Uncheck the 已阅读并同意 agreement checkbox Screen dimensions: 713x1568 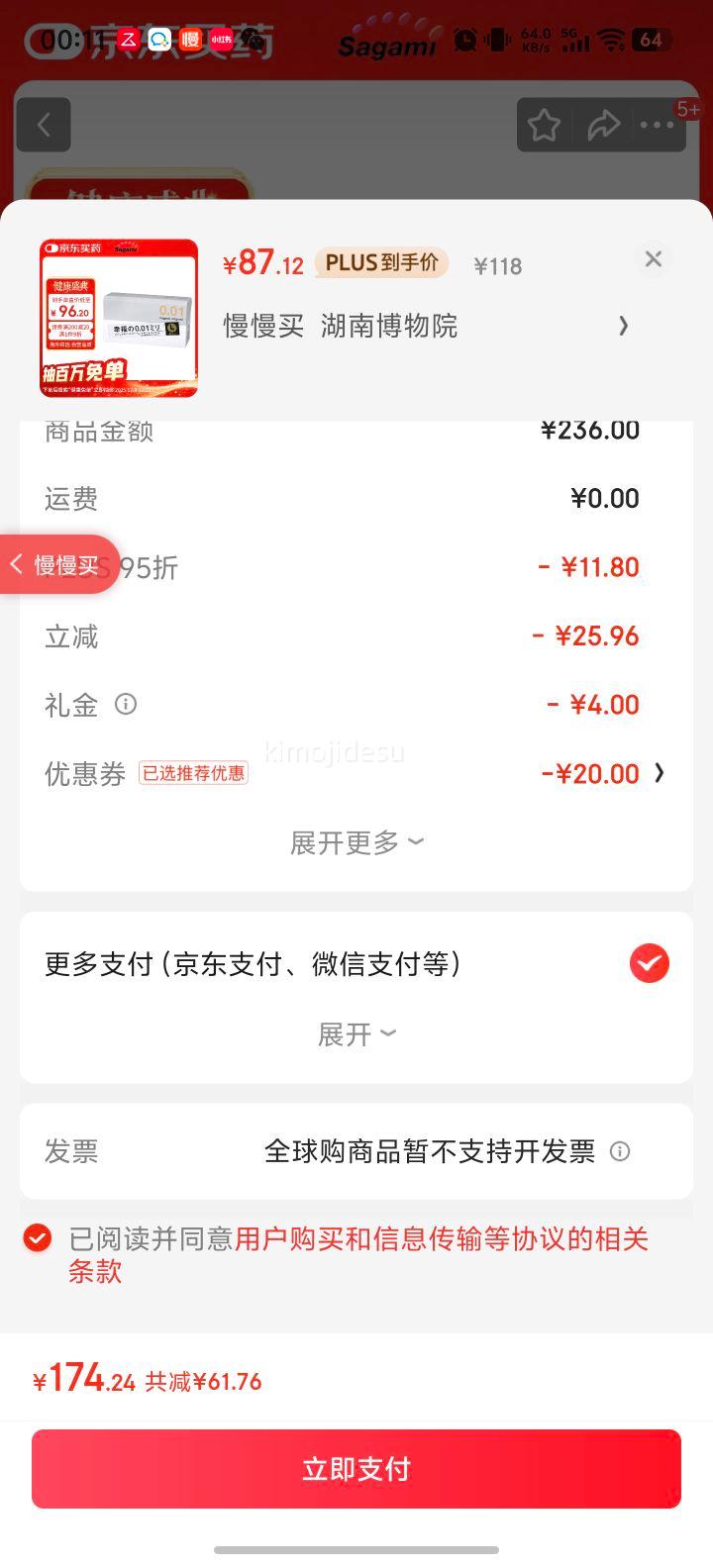click(x=37, y=1238)
